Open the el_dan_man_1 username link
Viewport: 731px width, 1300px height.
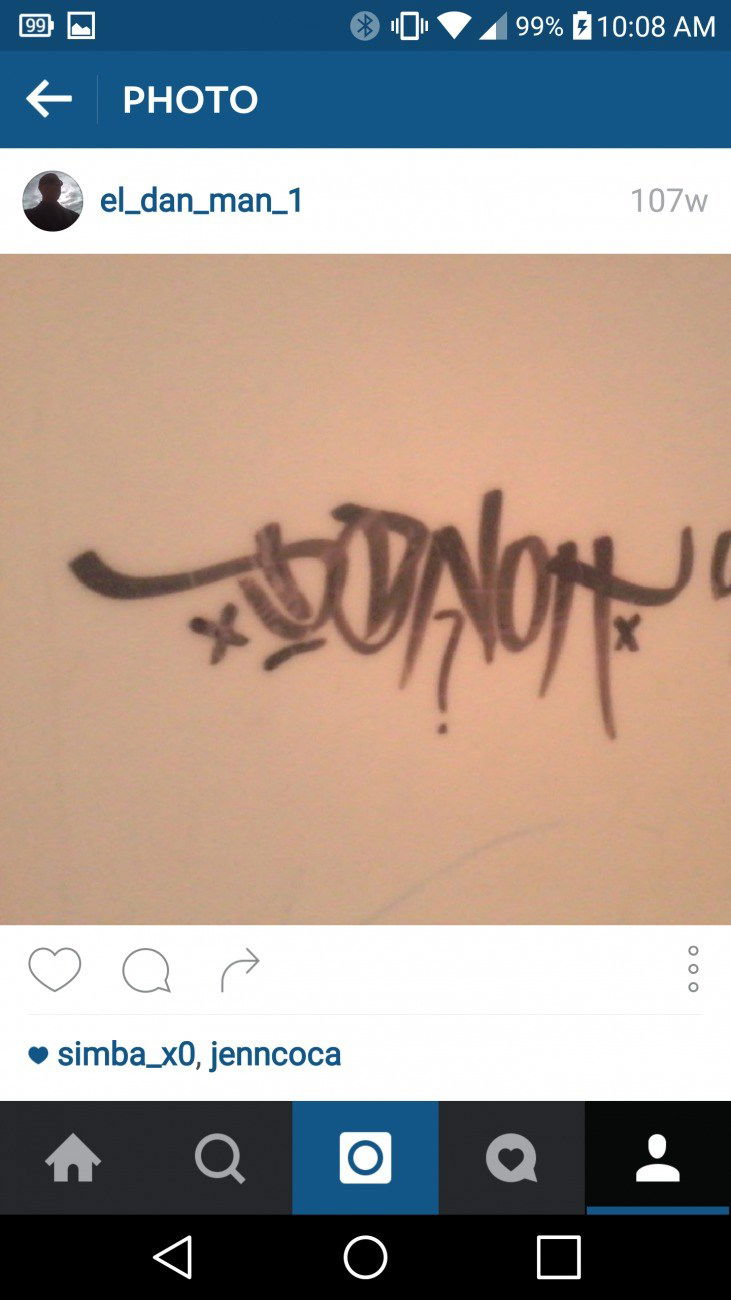[x=201, y=201]
